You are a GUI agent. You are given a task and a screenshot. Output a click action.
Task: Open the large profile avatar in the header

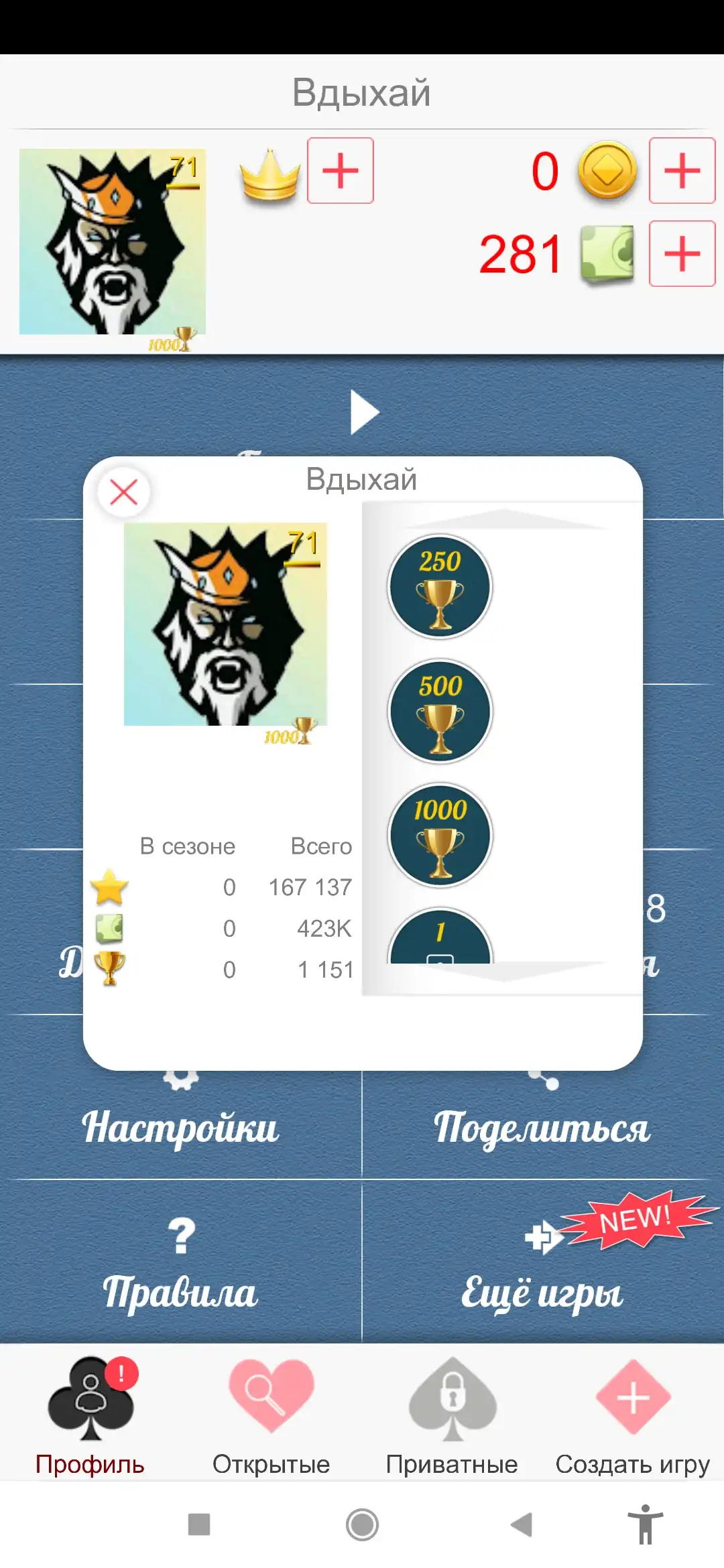[x=112, y=242]
